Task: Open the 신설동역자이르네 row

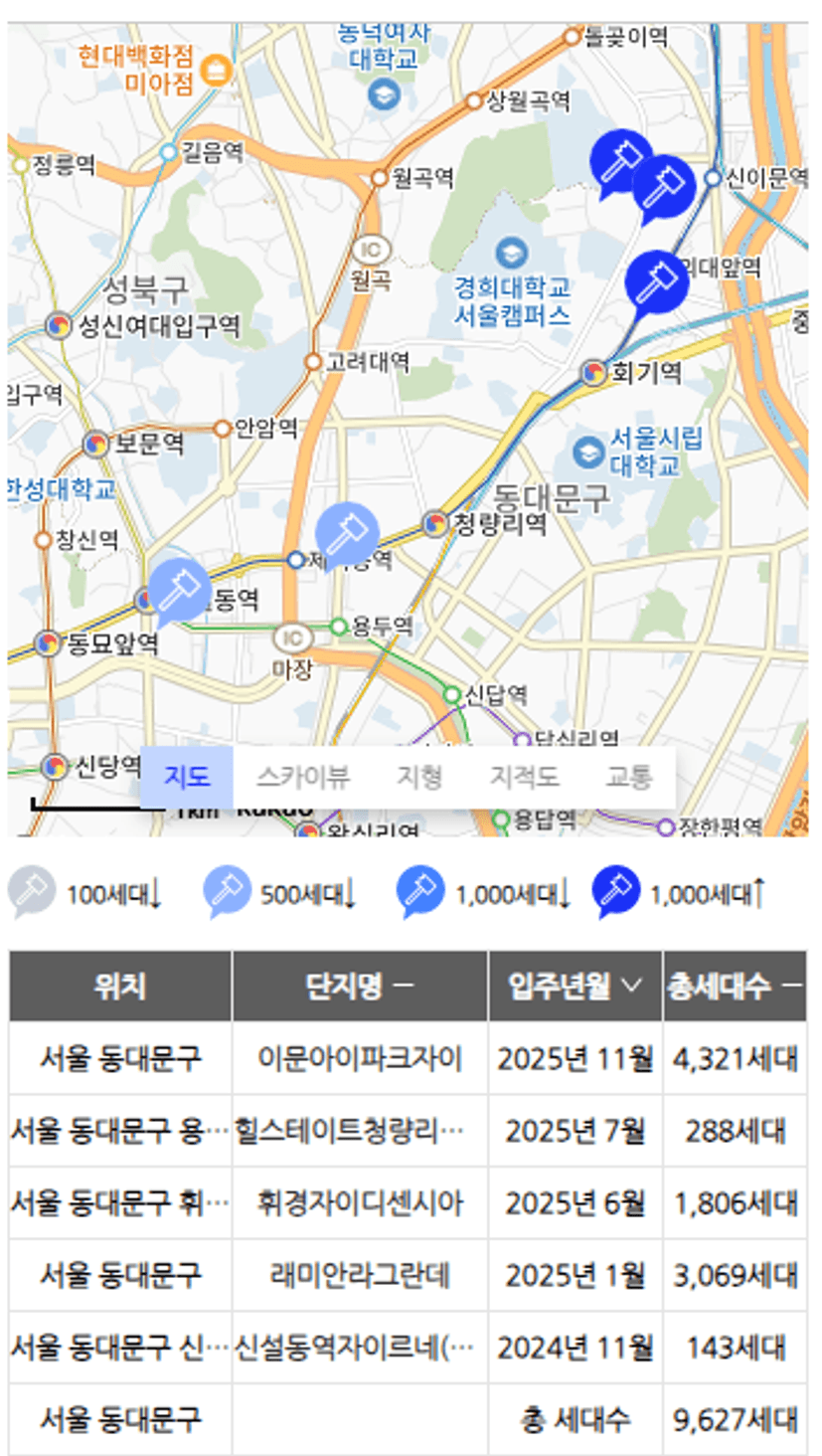Action: point(408,1348)
